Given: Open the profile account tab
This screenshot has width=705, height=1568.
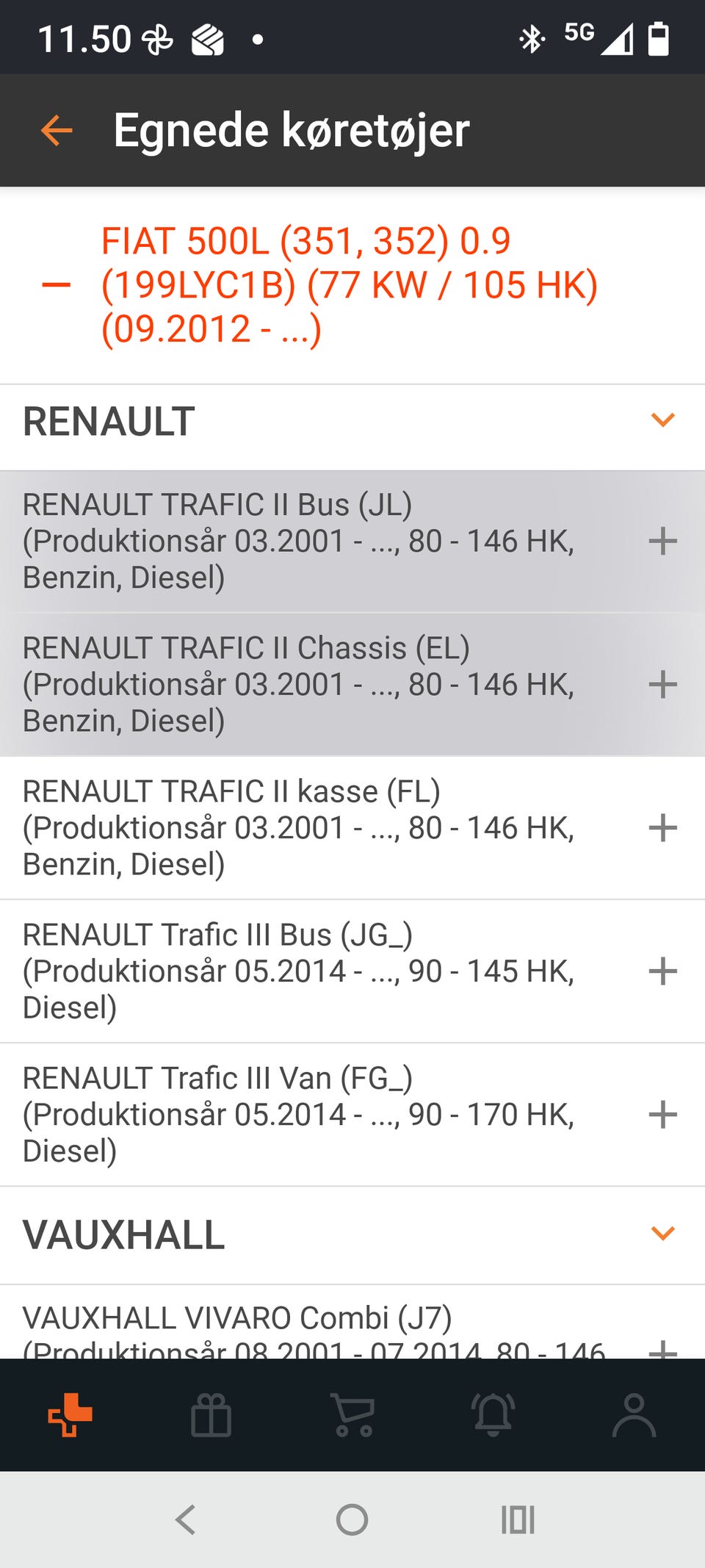Looking at the screenshot, I should click(x=634, y=1414).
